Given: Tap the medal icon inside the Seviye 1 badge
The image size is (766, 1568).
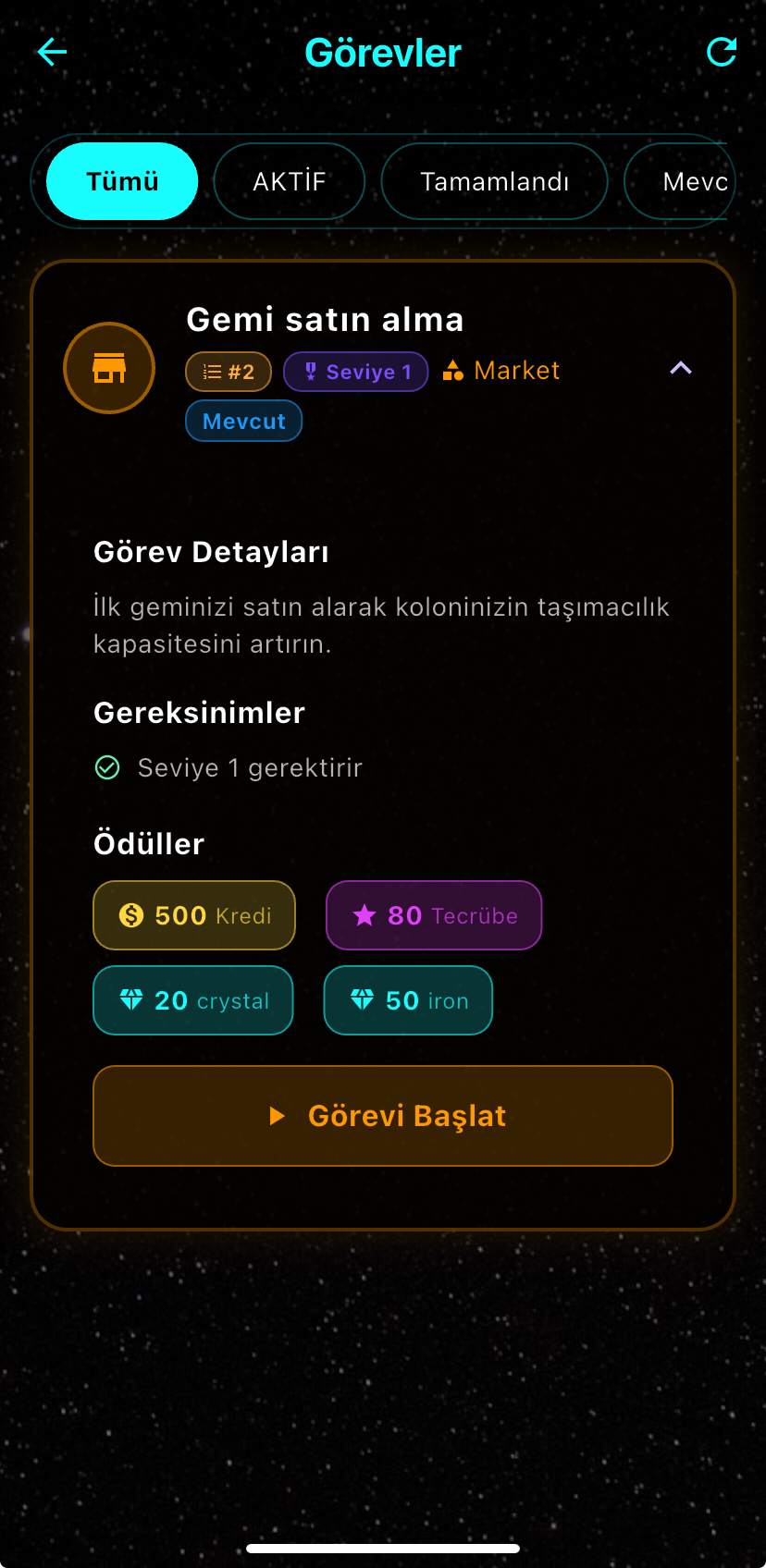Looking at the screenshot, I should (x=311, y=371).
